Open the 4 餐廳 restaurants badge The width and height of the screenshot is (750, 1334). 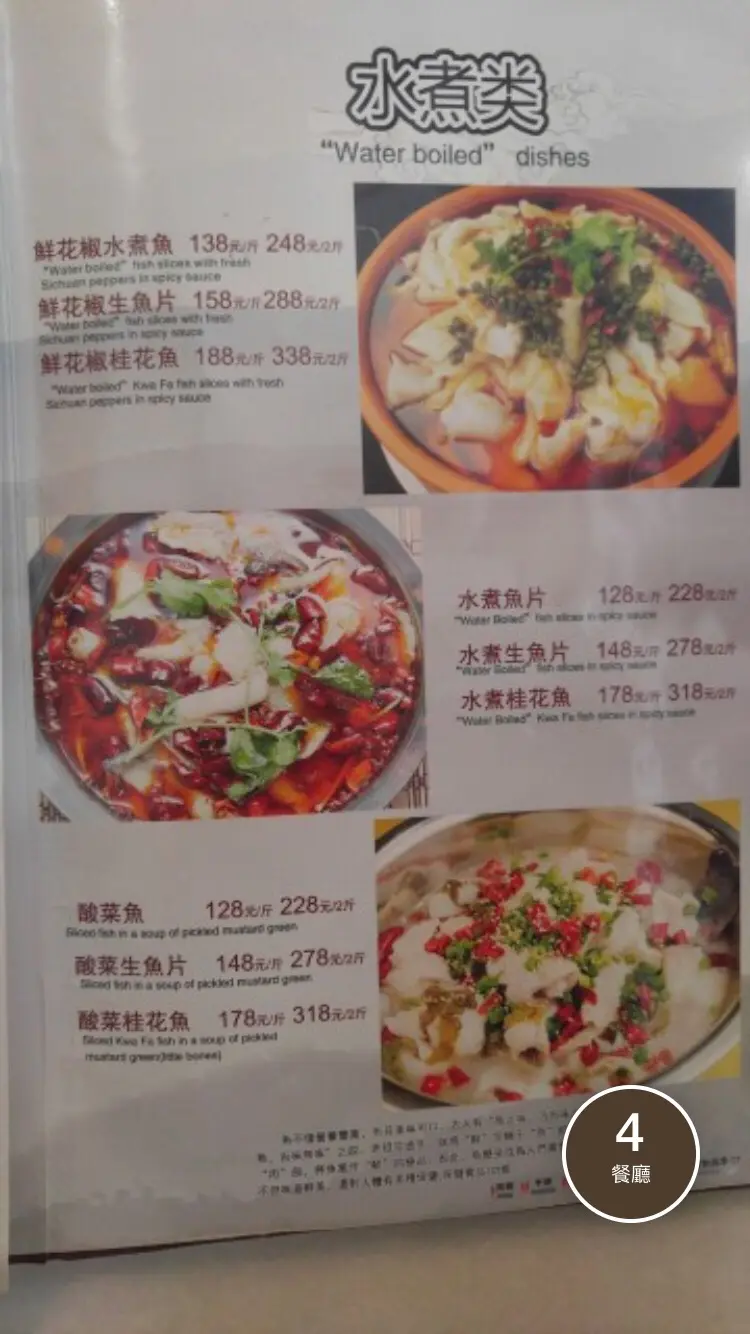click(x=631, y=1153)
